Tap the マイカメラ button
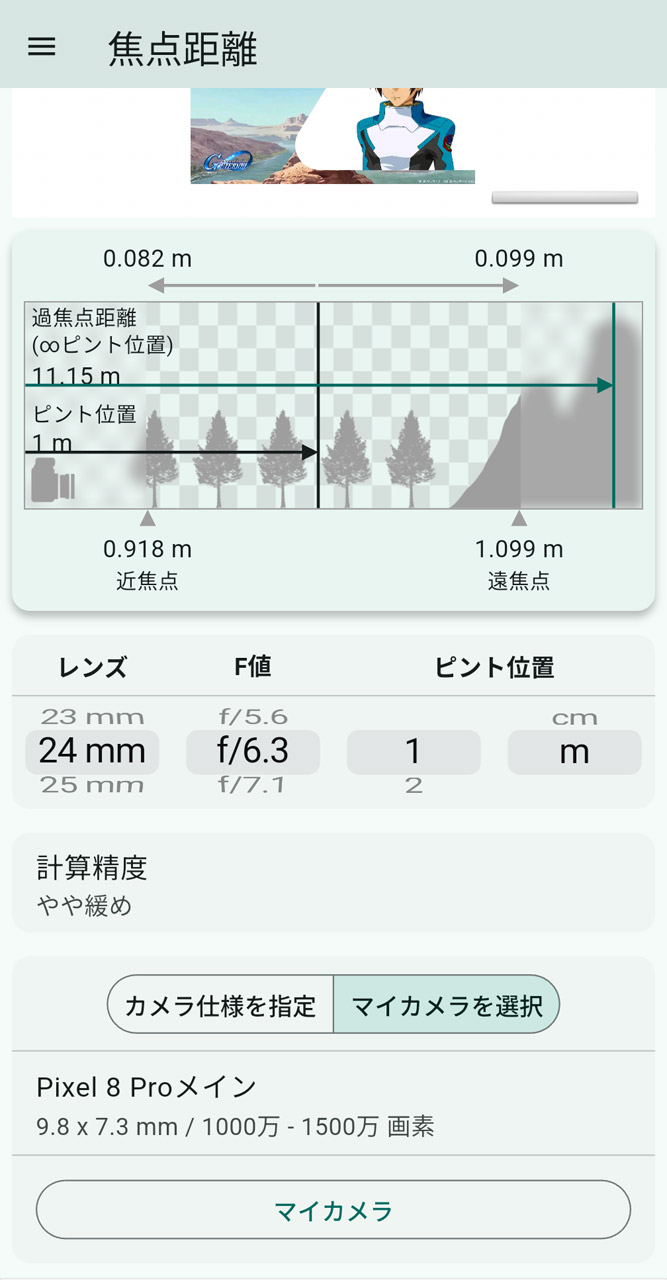The width and height of the screenshot is (667, 1280). click(333, 1210)
